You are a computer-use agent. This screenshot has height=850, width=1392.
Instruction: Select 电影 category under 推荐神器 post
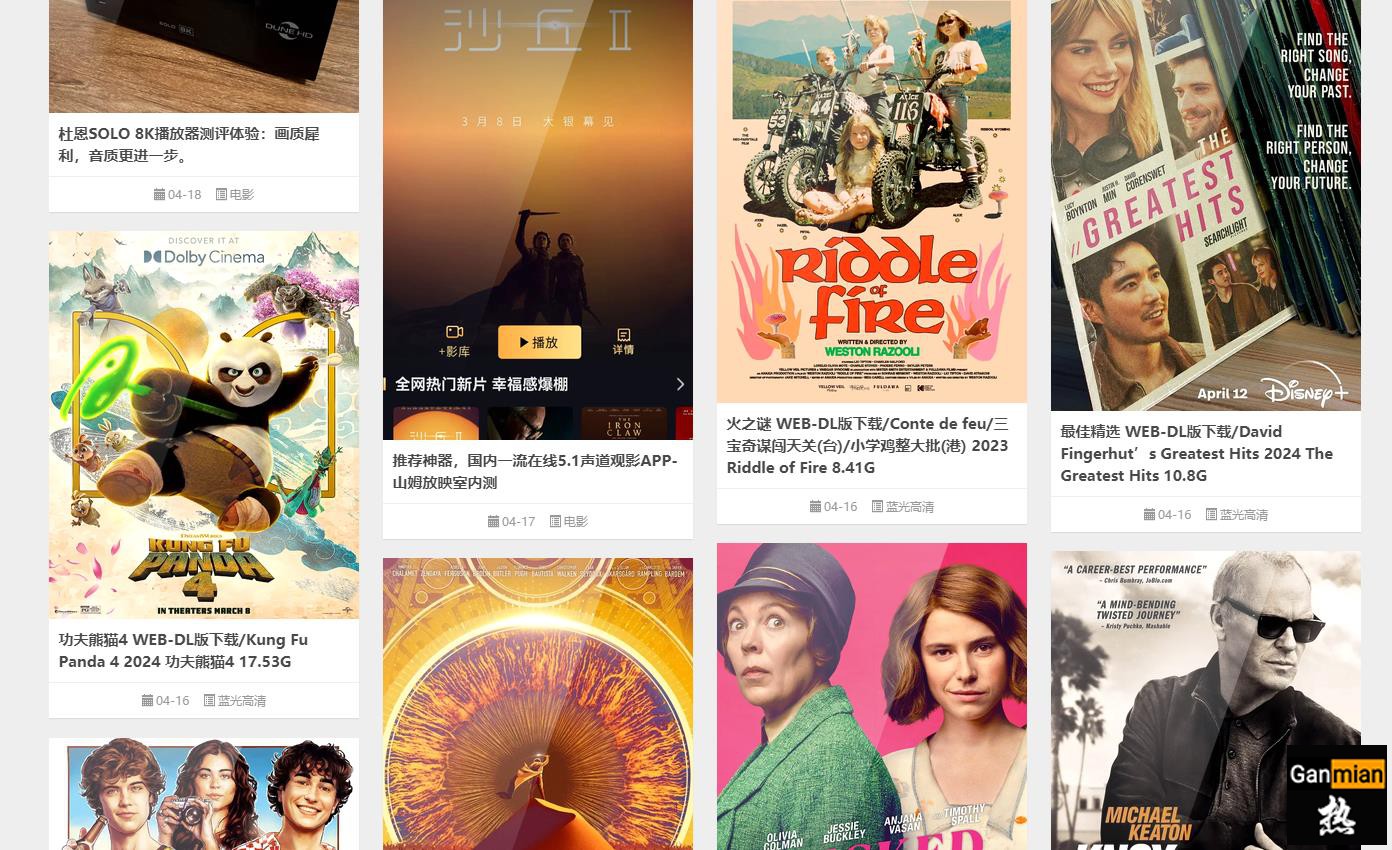pyautogui.click(x=575, y=522)
